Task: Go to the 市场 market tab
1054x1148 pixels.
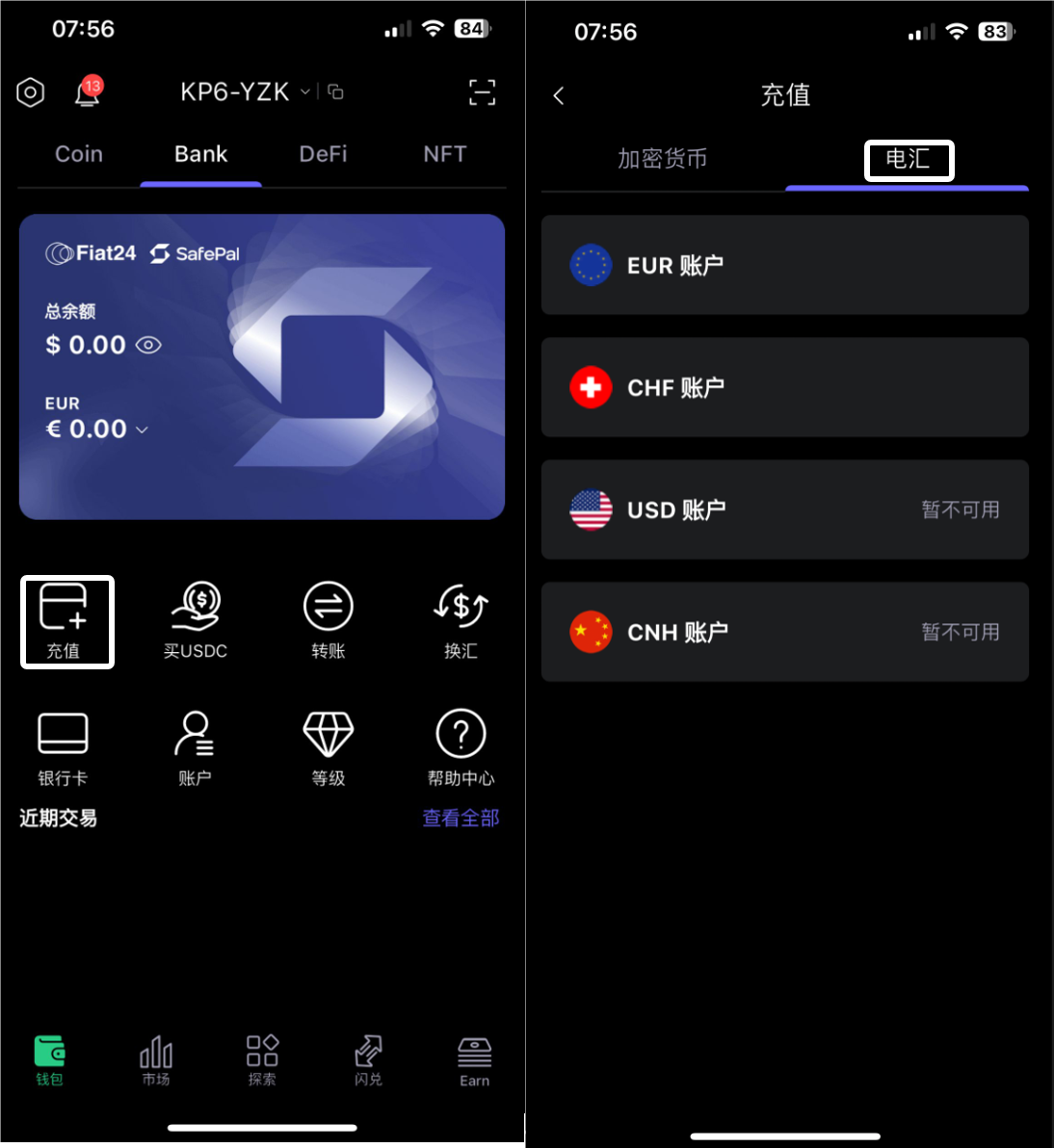Action: [x=156, y=1061]
